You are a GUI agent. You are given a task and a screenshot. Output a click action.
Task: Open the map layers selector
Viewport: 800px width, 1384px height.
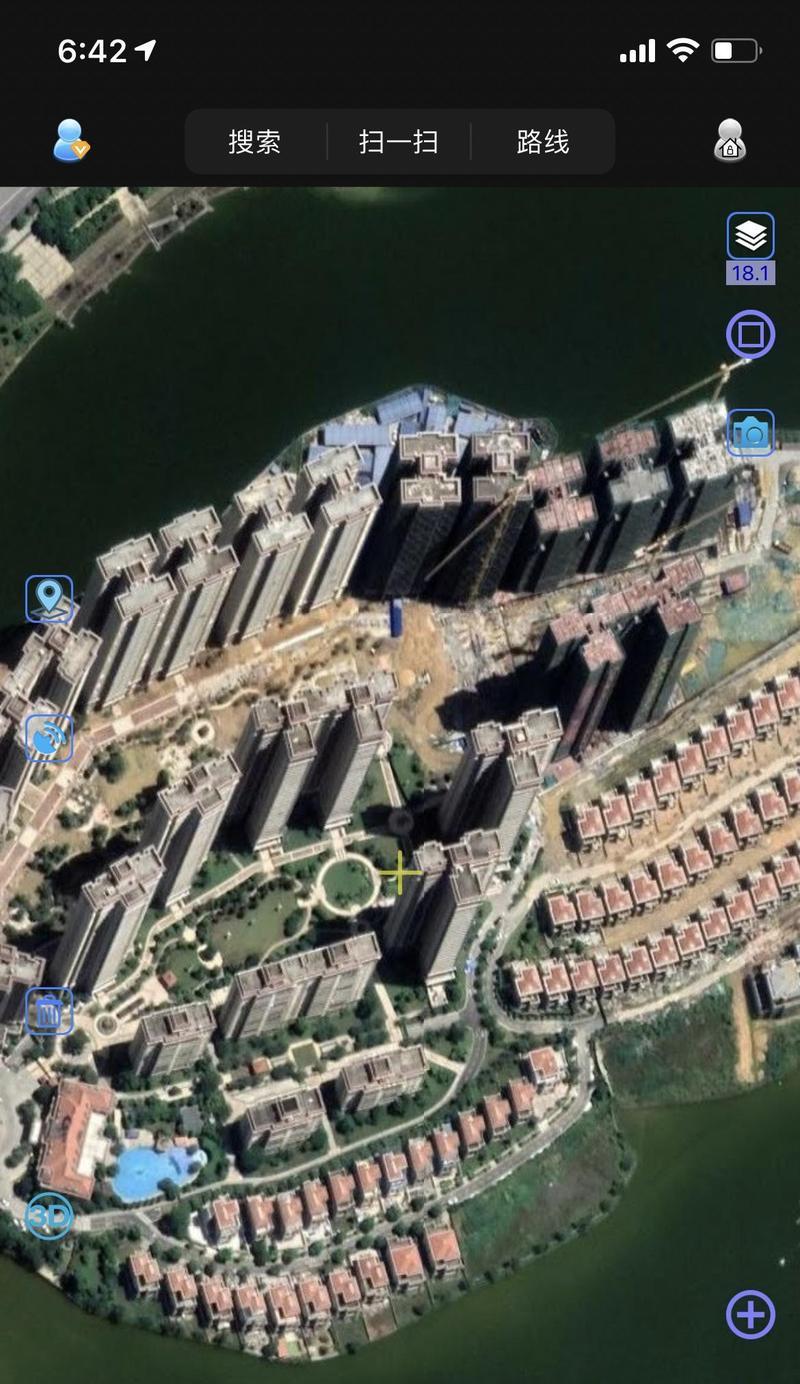tap(750, 236)
